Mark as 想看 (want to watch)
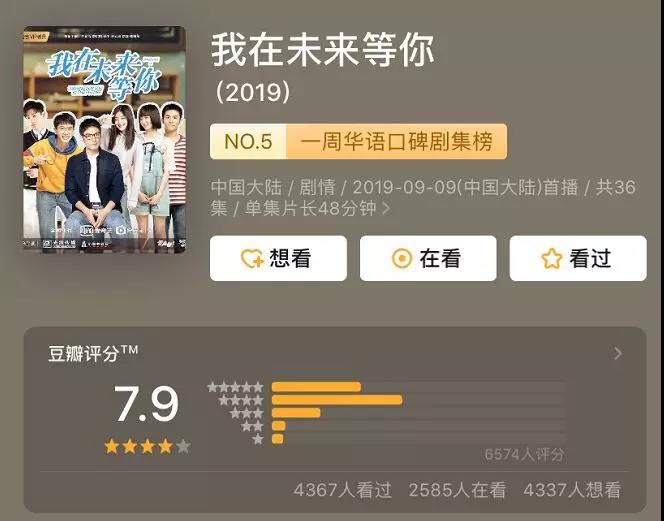This screenshot has width=664, height=521. coord(278,259)
